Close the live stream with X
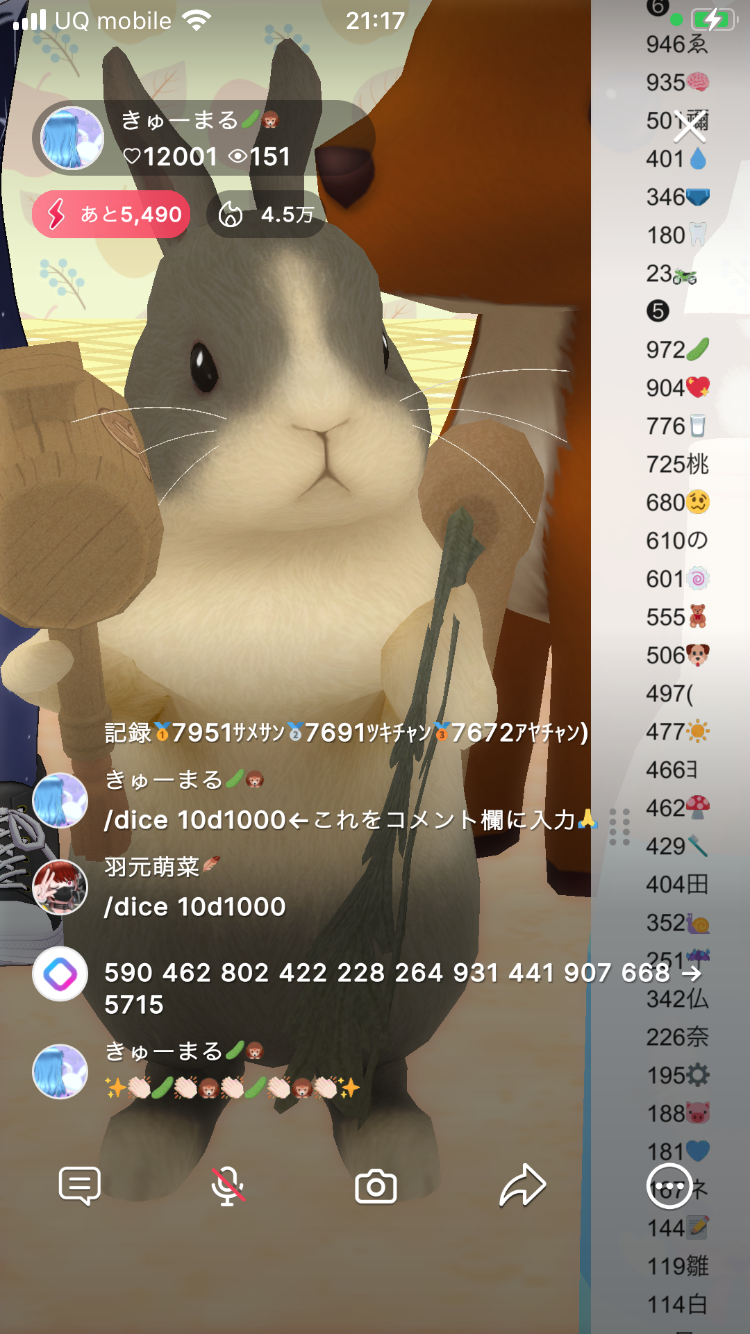Viewport: 750px width, 1334px height. tap(689, 127)
